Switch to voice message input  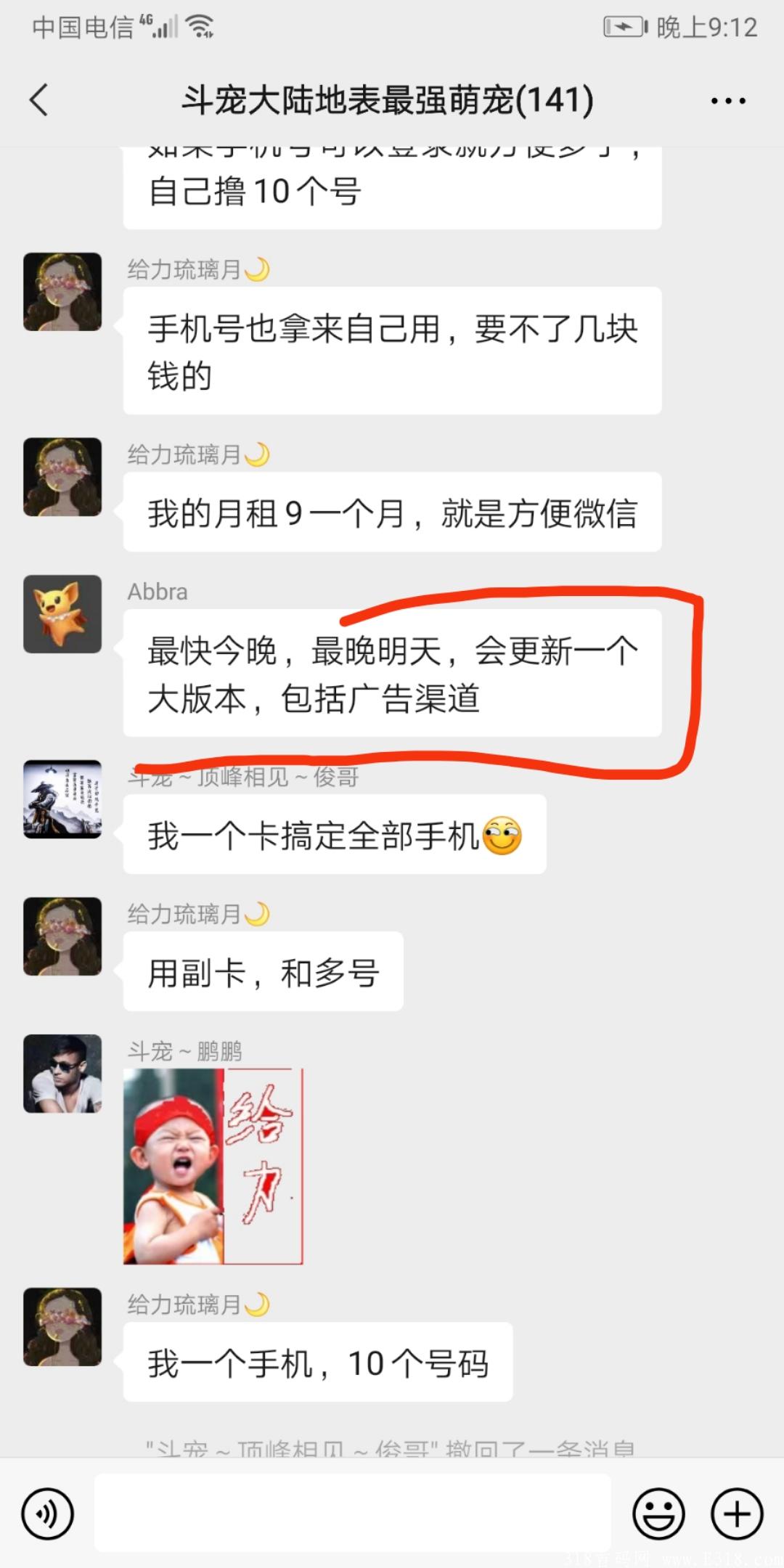(48, 1514)
